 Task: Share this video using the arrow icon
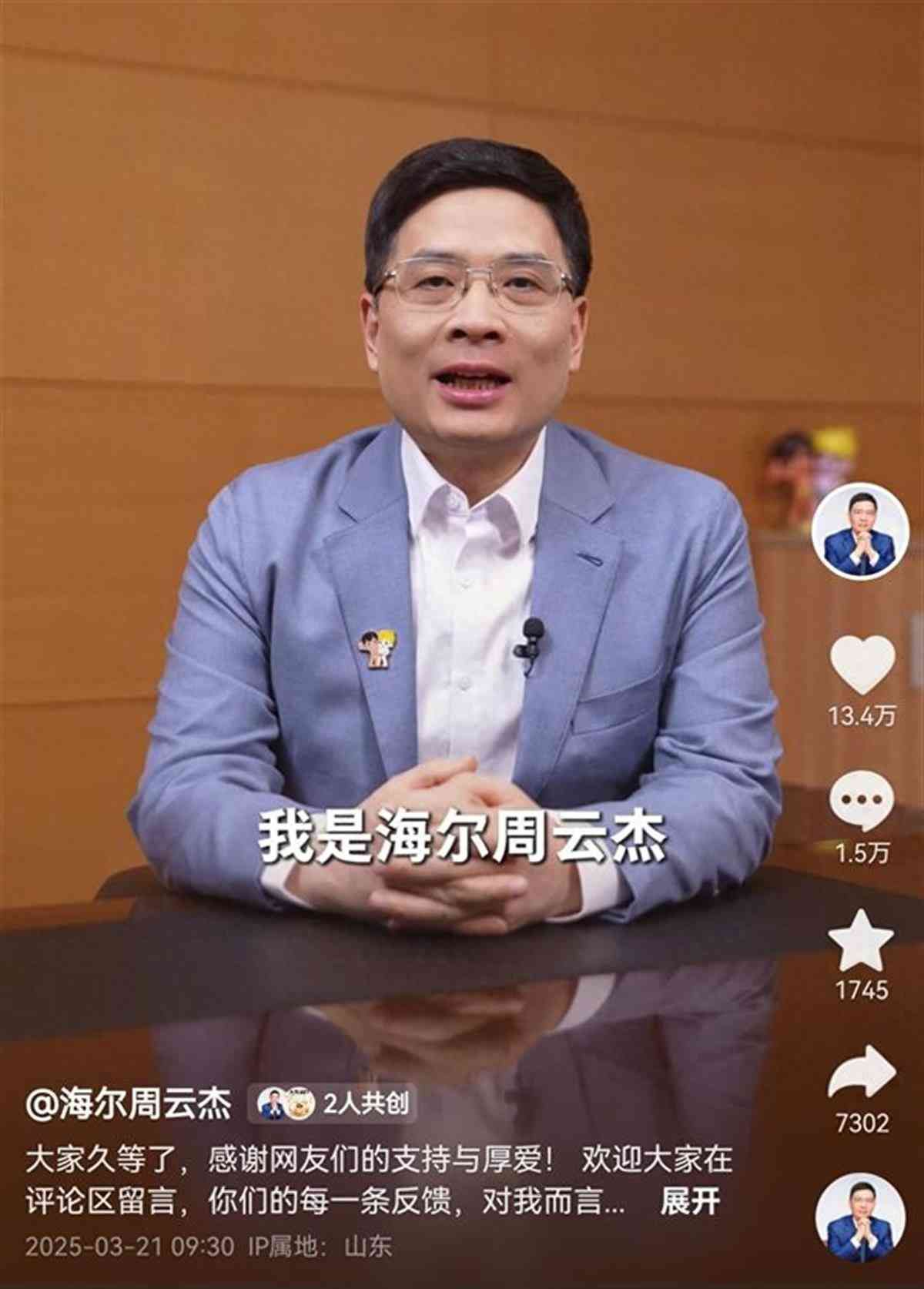pyautogui.click(x=862, y=1072)
